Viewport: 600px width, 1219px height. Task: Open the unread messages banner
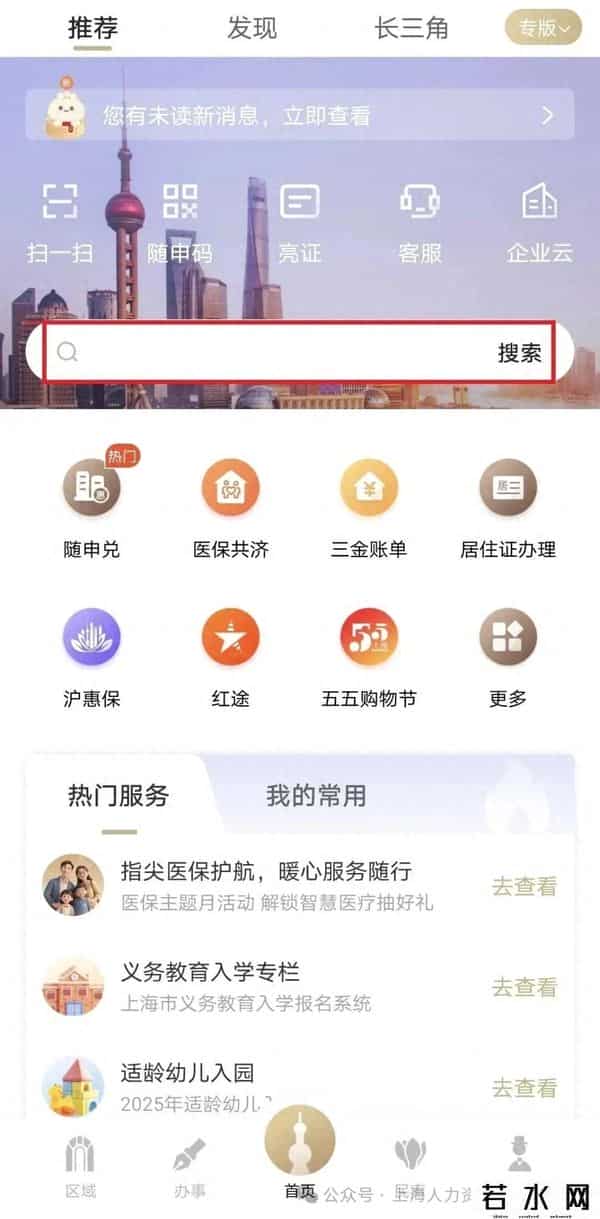click(300, 116)
